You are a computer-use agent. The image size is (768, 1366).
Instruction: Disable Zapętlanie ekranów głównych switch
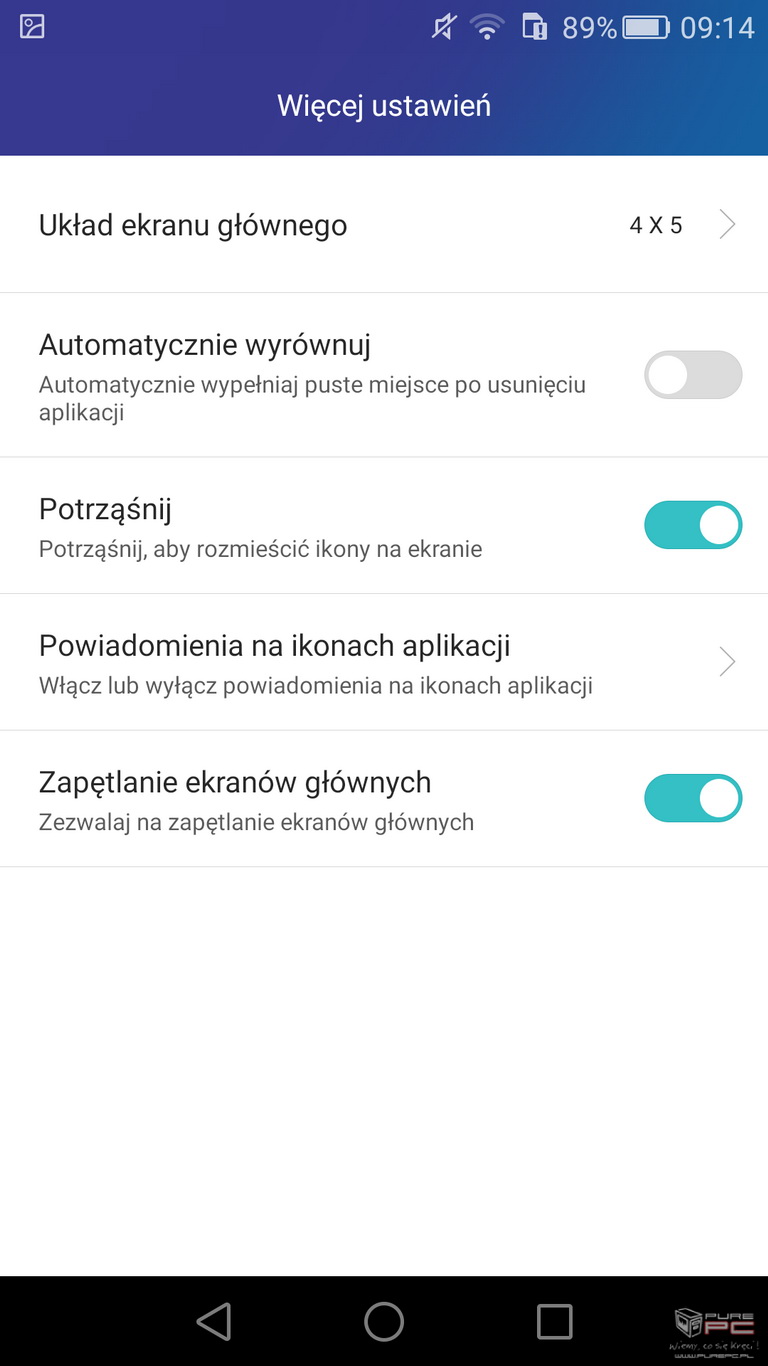(x=693, y=798)
